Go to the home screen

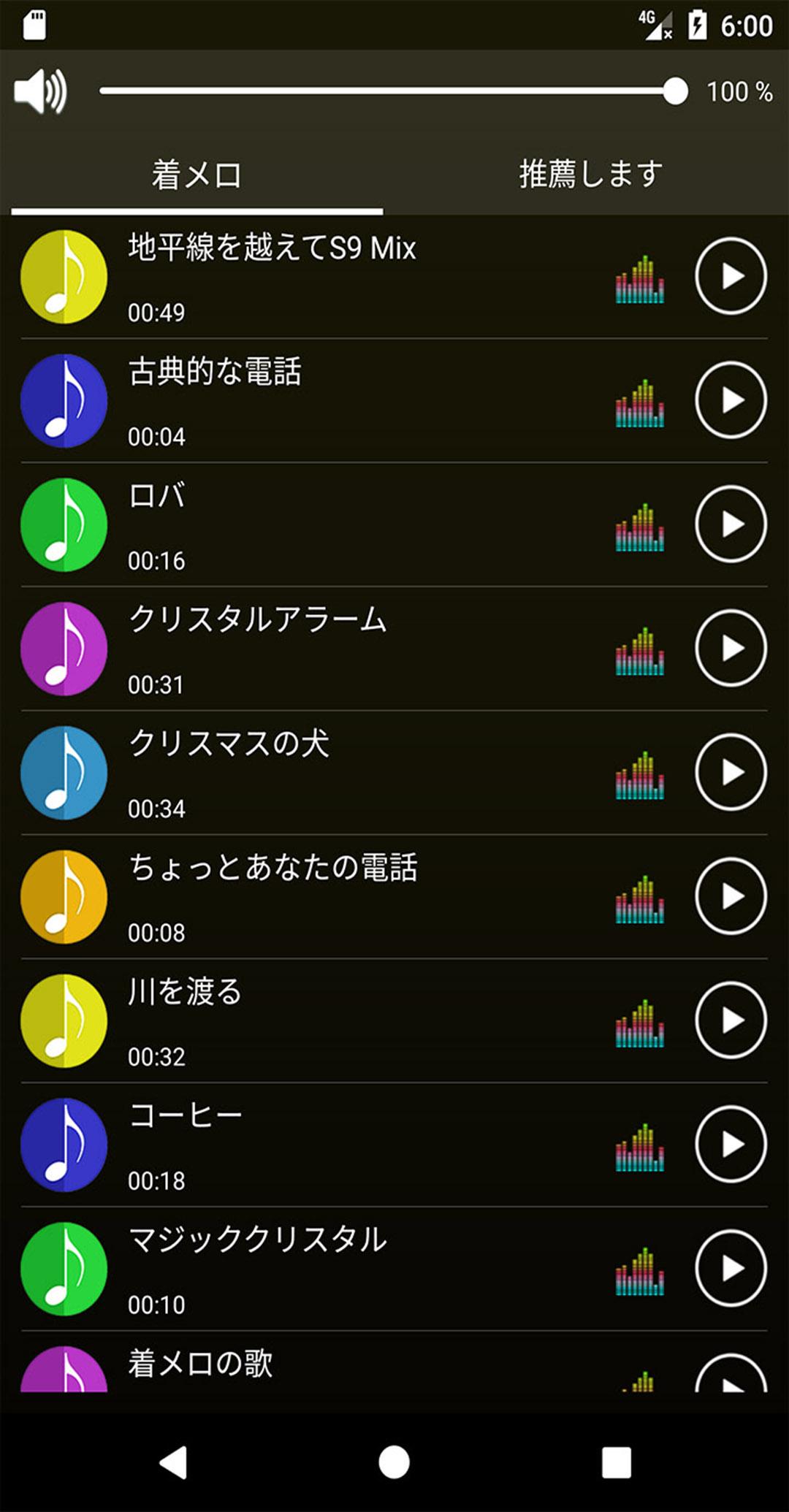[x=394, y=1462]
